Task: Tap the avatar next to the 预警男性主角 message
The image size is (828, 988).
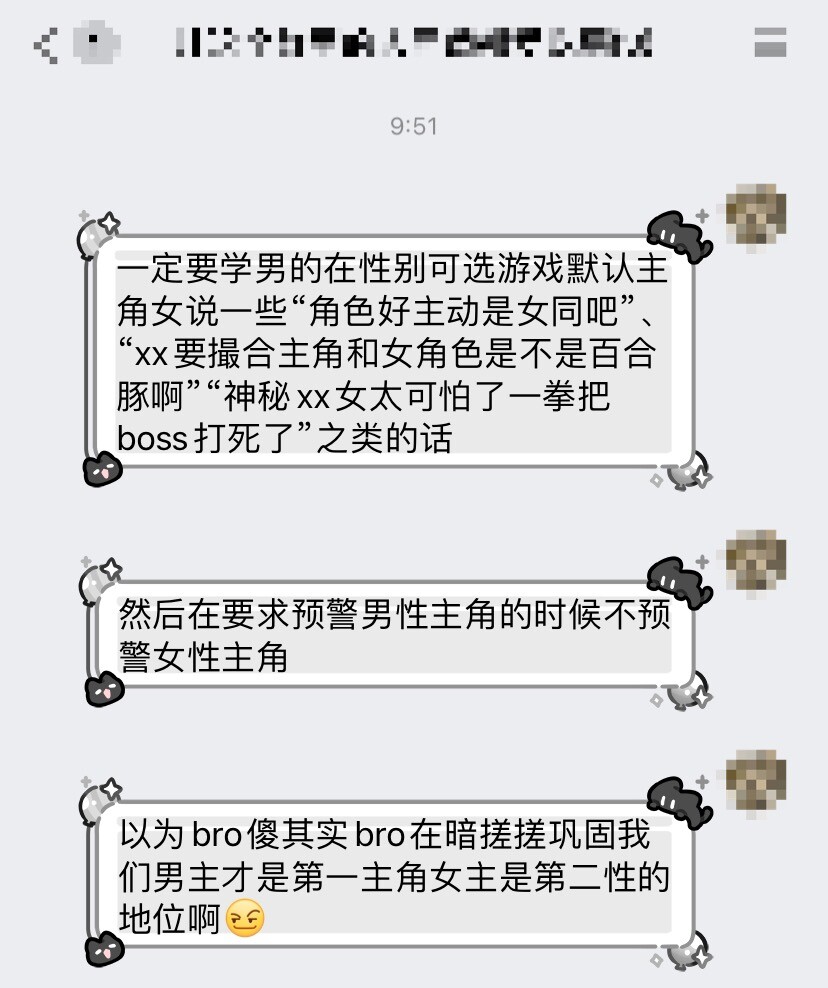Action: (755, 559)
